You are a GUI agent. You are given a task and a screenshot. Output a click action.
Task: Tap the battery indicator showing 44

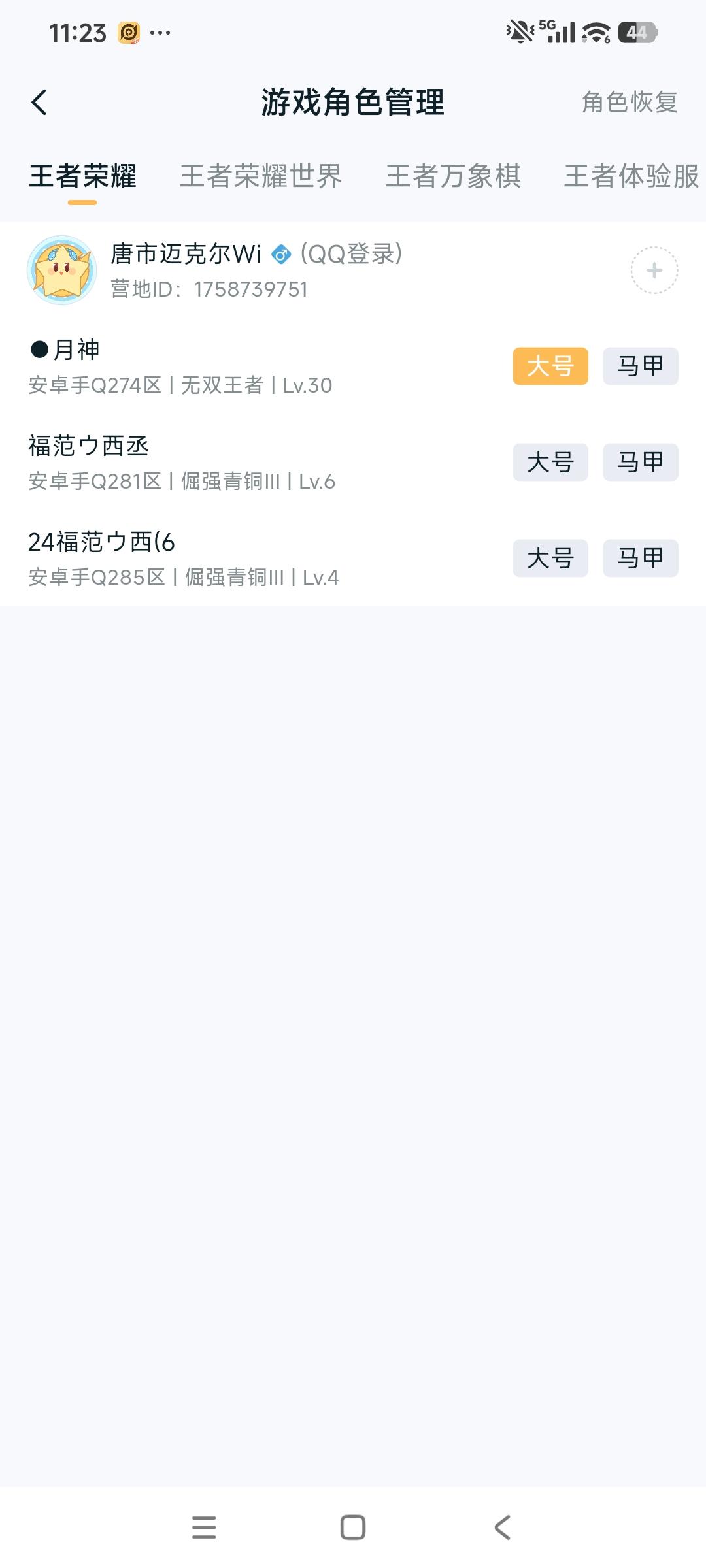637,31
